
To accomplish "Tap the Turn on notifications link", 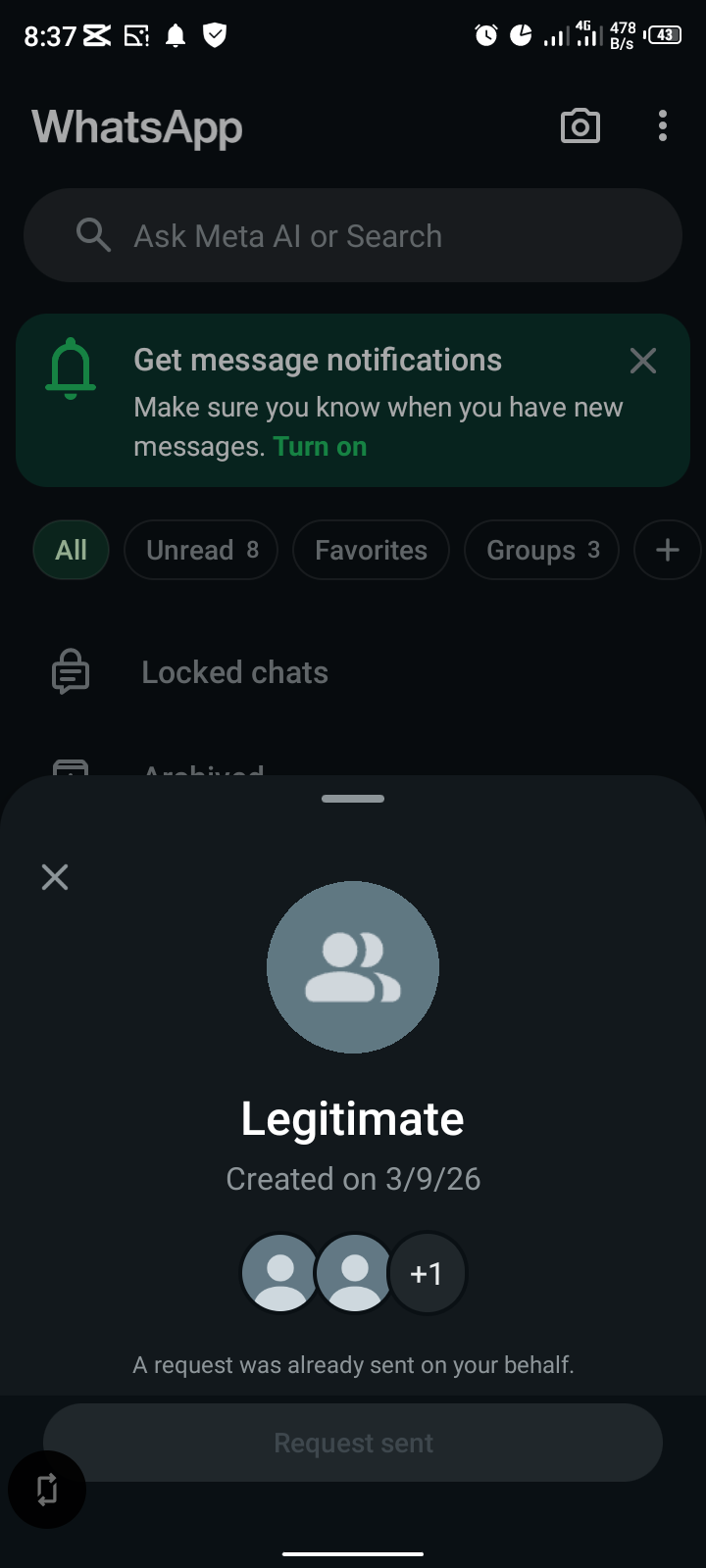I will pyautogui.click(x=320, y=447).
